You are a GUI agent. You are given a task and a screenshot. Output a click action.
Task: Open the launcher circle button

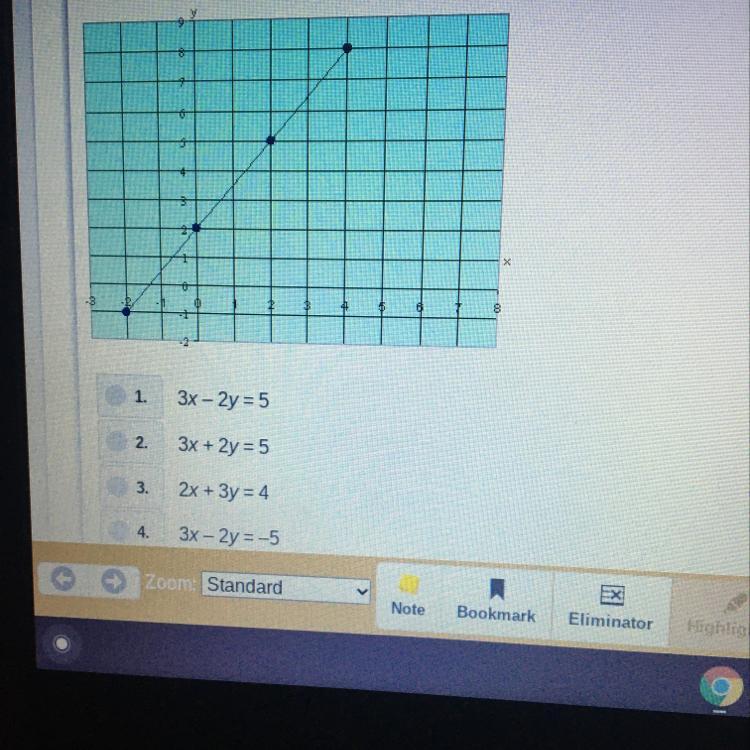(x=62, y=645)
